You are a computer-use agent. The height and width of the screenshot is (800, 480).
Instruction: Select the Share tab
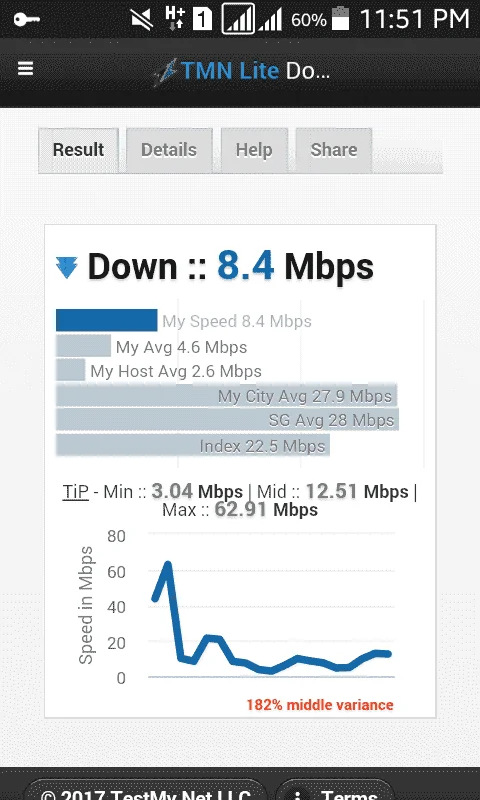(x=334, y=150)
